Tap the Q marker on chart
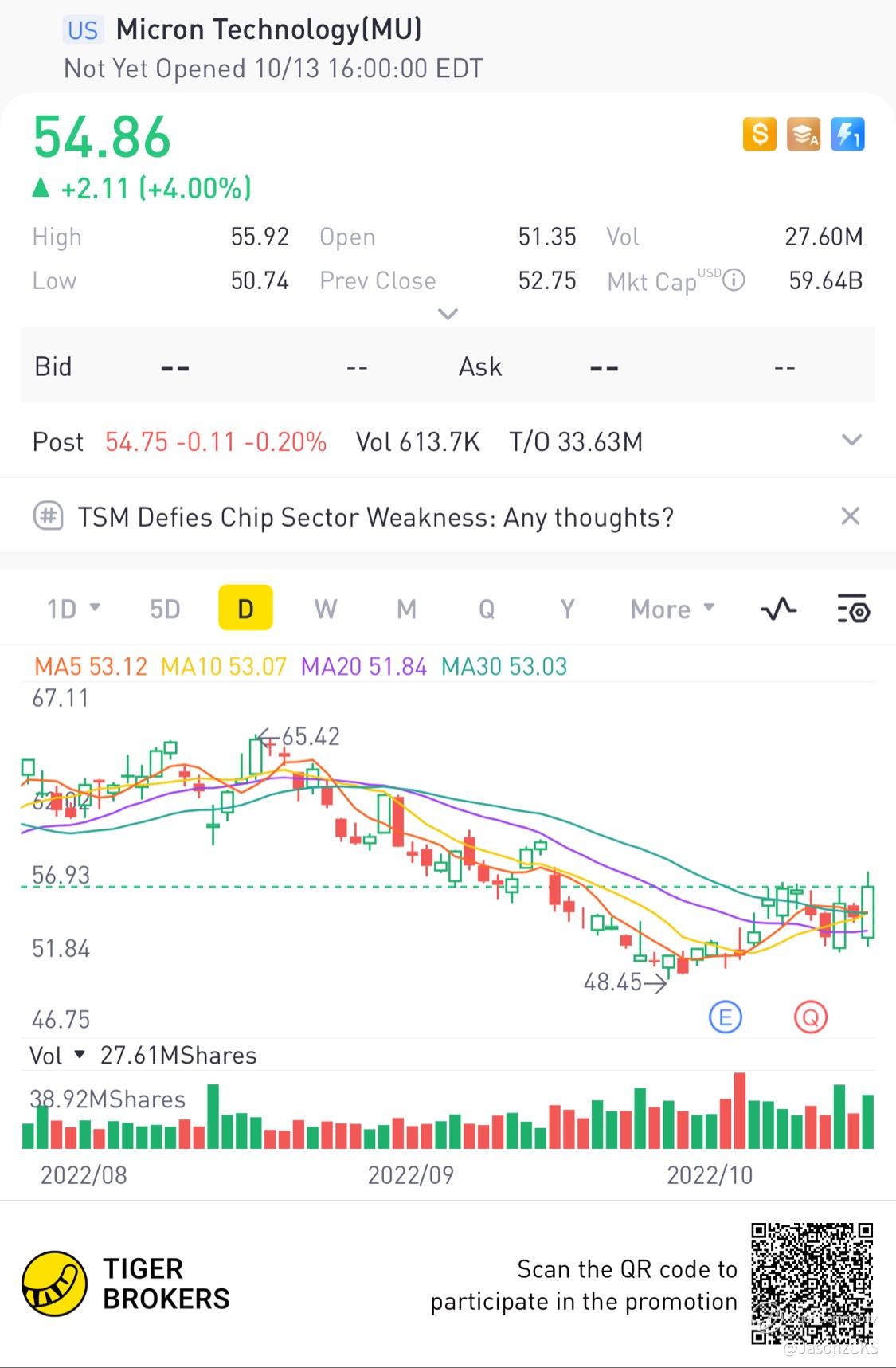Viewport: 896px width, 1368px height. click(x=811, y=1017)
